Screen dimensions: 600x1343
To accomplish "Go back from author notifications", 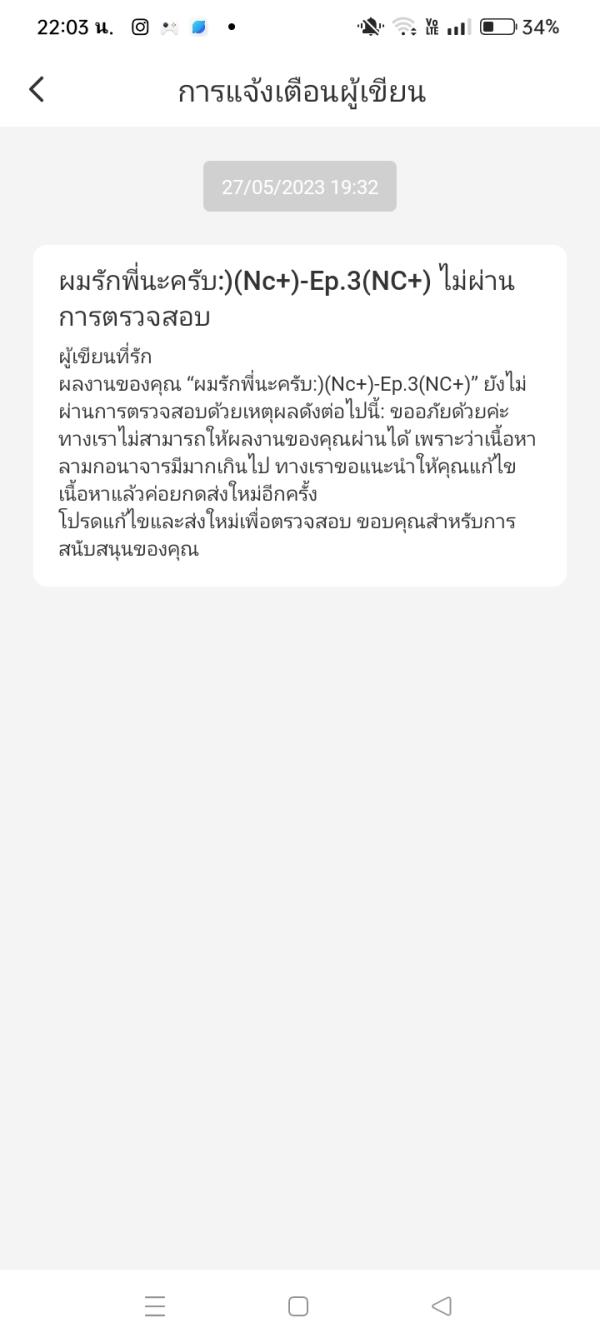I will point(37,90).
